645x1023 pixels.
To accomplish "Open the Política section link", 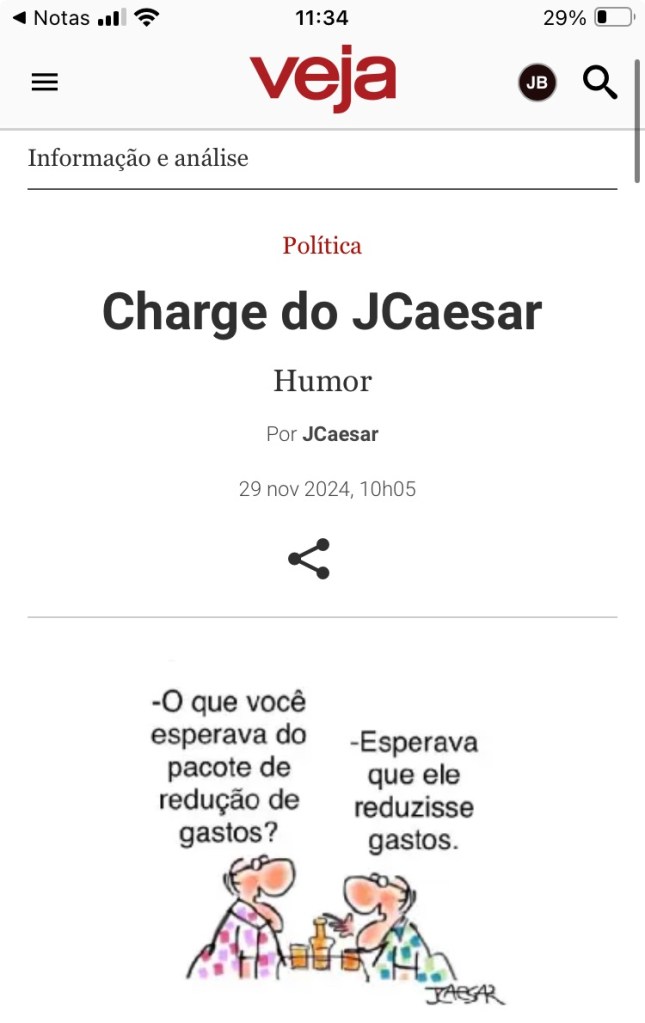I will pos(322,245).
